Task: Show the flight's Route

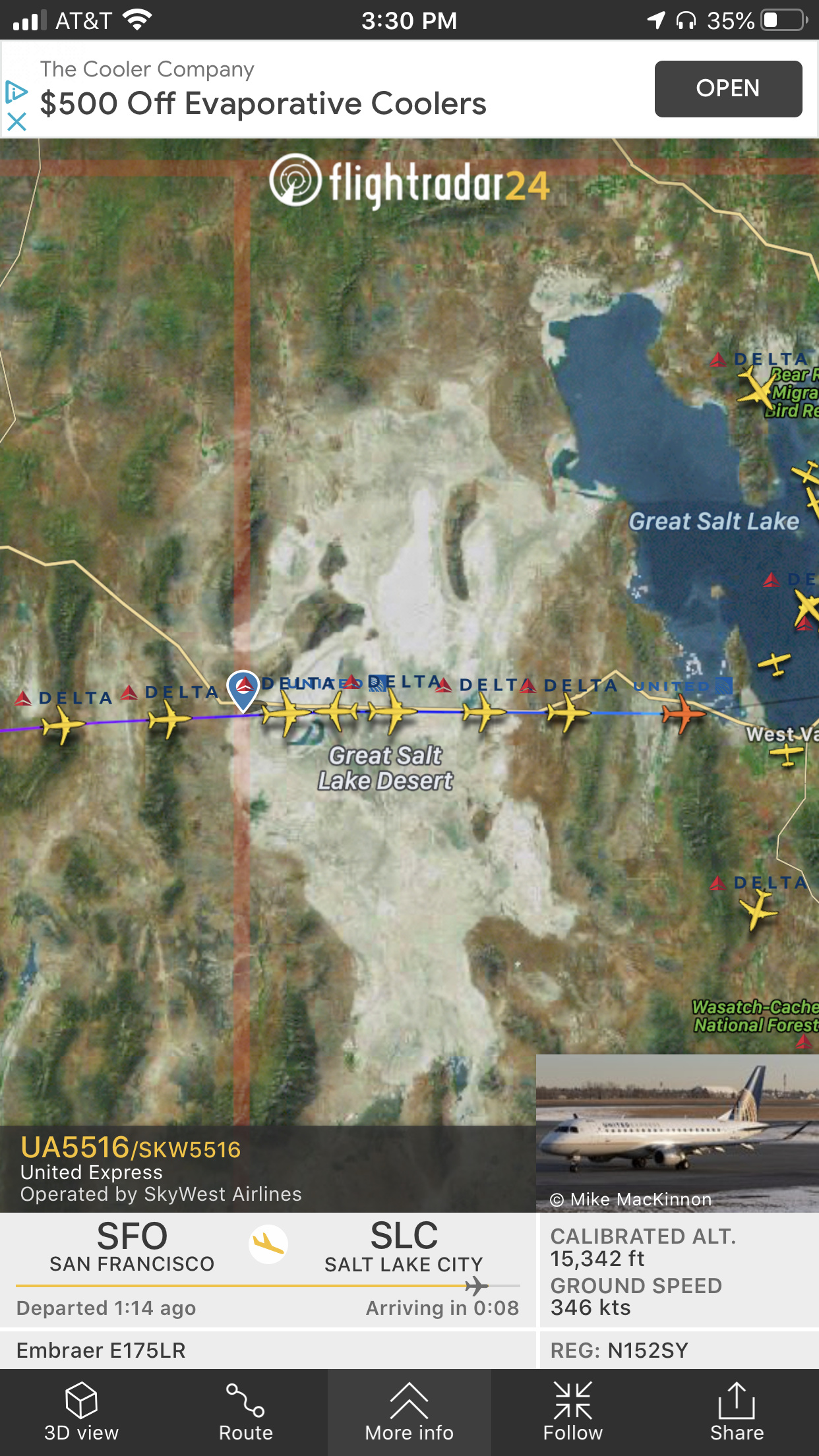Action: pos(245,1412)
